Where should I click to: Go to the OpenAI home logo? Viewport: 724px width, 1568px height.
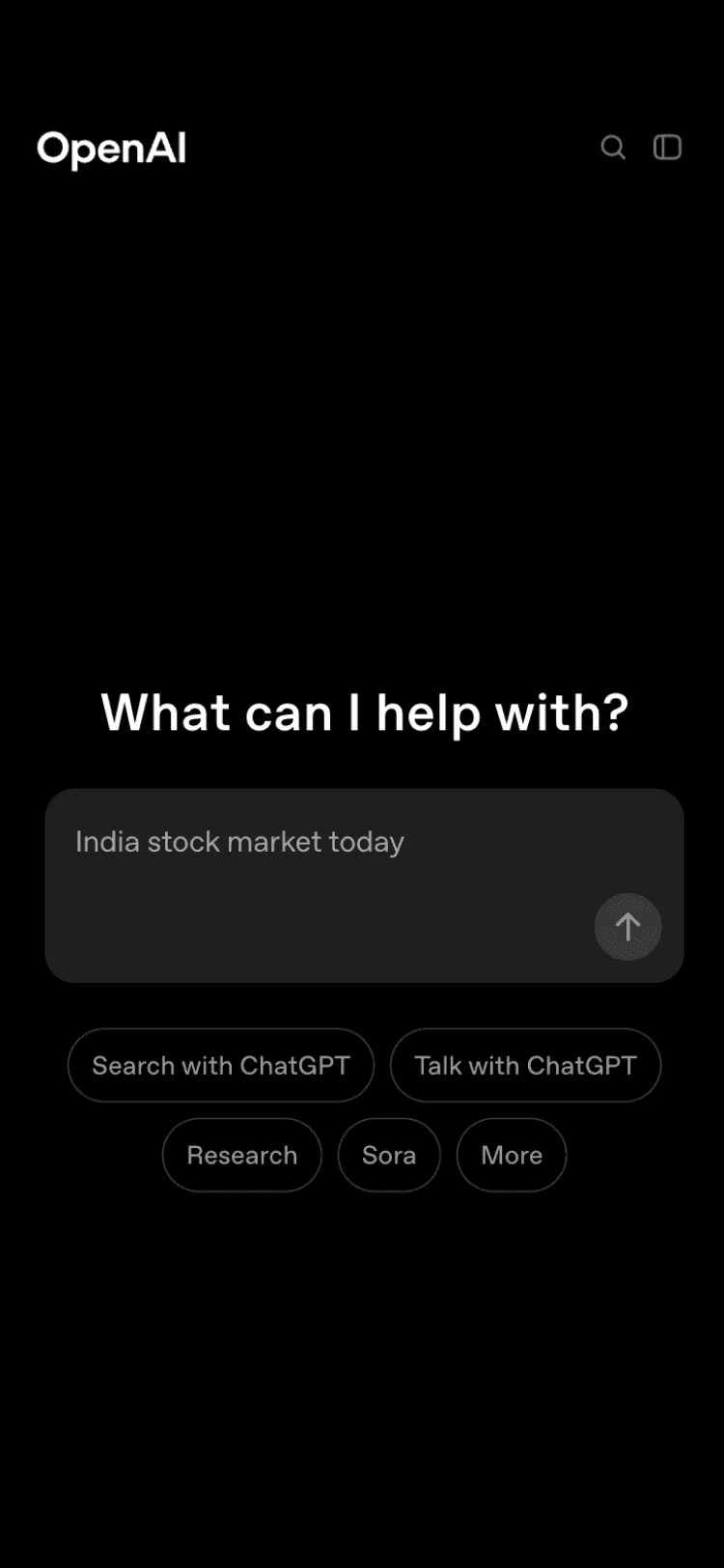click(x=112, y=150)
